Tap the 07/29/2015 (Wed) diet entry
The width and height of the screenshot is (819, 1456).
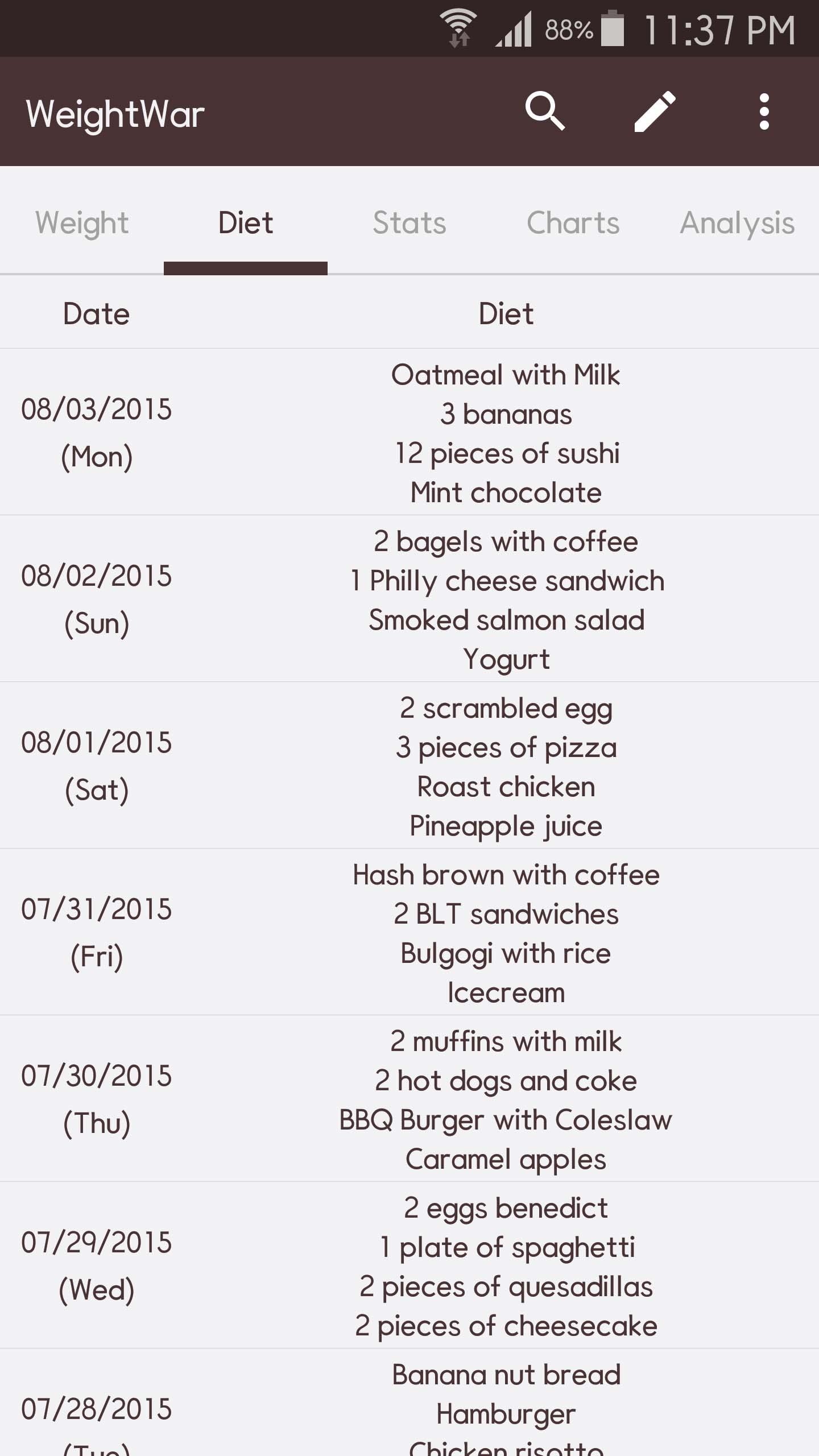click(409, 1265)
